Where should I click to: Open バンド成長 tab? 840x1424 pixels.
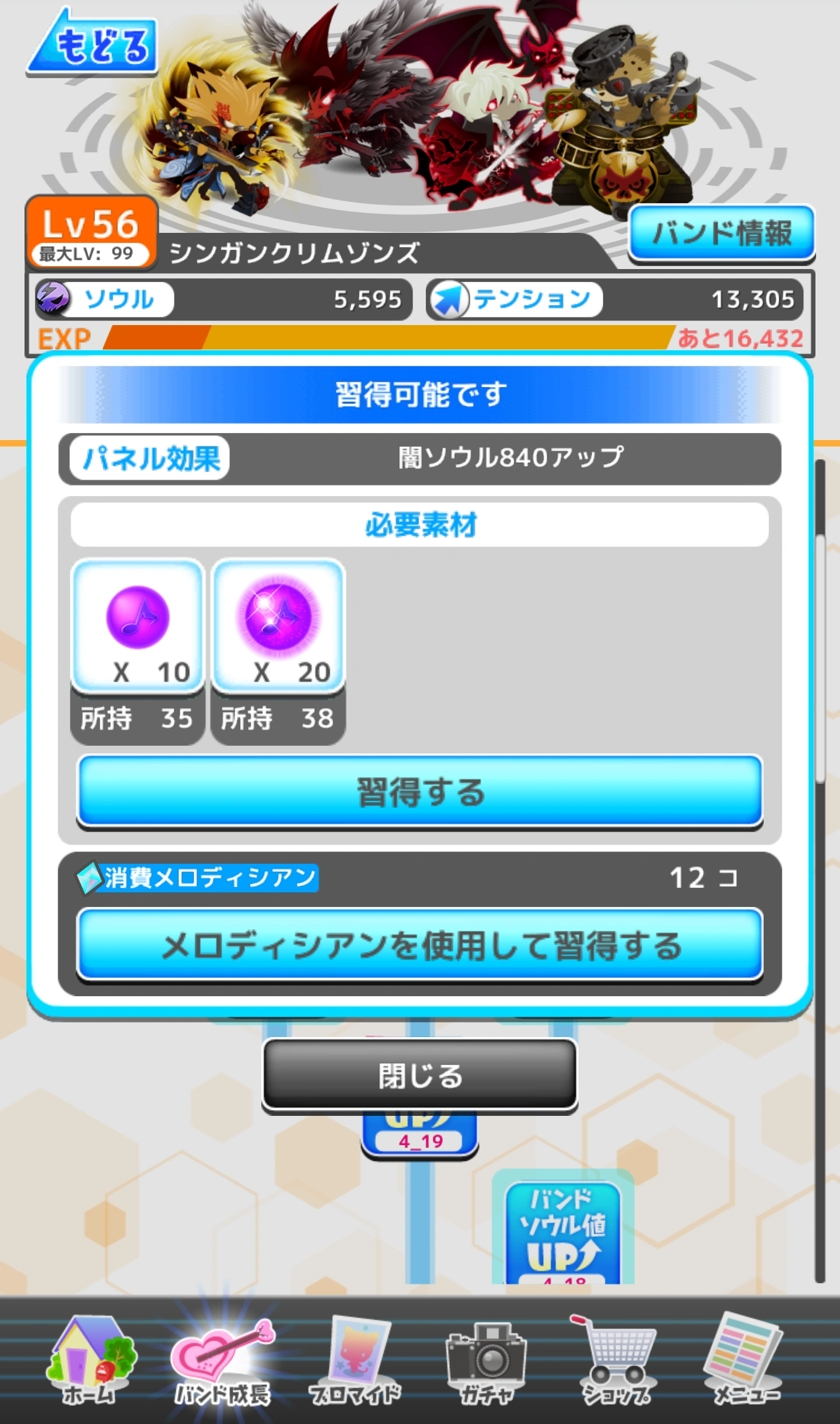coord(222,1362)
